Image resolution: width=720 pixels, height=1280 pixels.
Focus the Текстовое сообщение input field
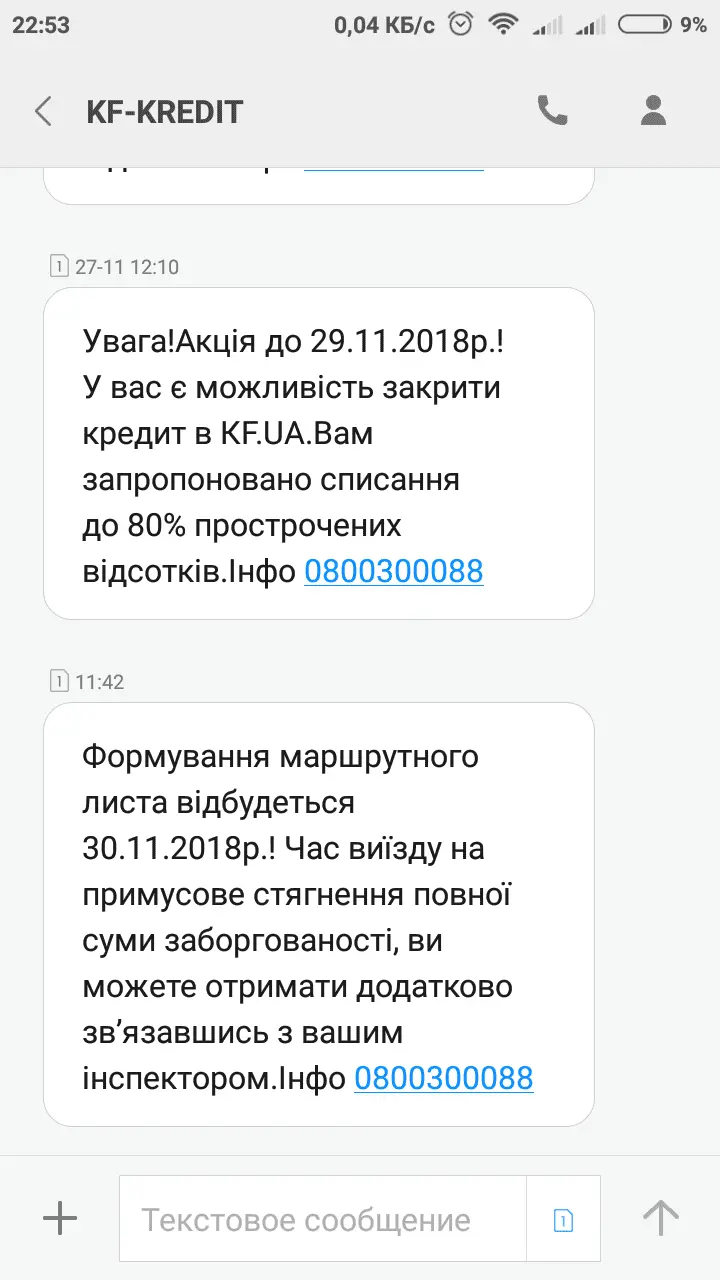pos(322,1220)
